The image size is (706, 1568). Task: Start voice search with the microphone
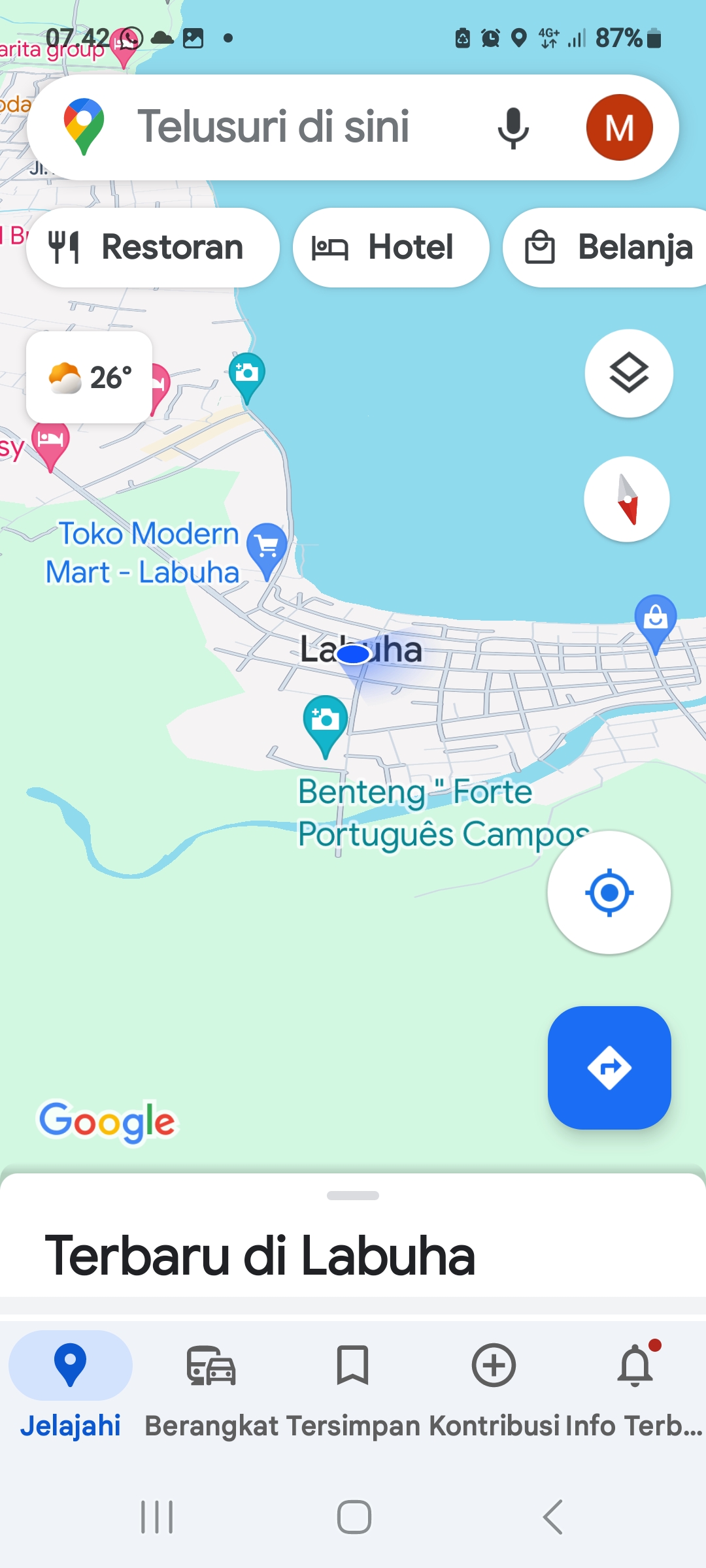(x=513, y=127)
